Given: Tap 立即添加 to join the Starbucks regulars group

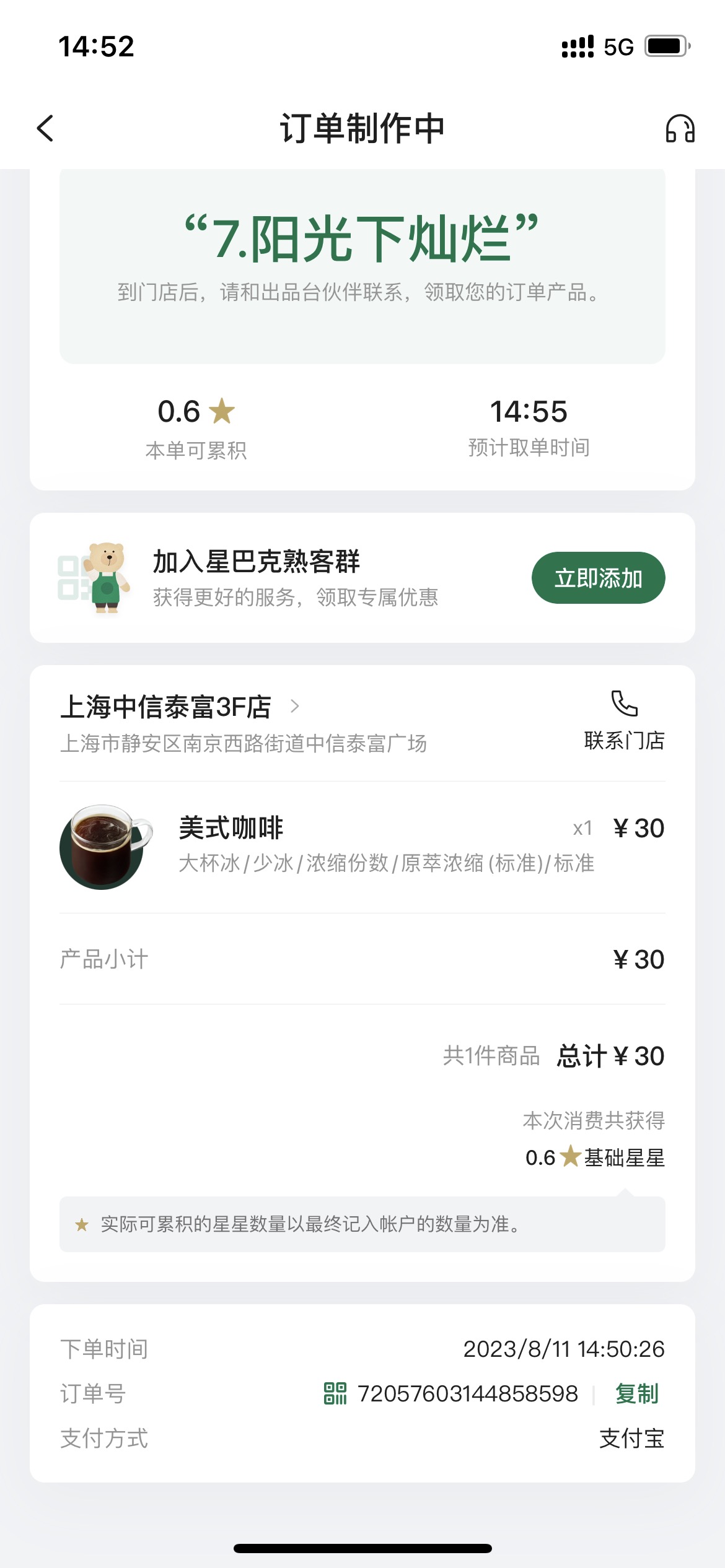Looking at the screenshot, I should [598, 578].
